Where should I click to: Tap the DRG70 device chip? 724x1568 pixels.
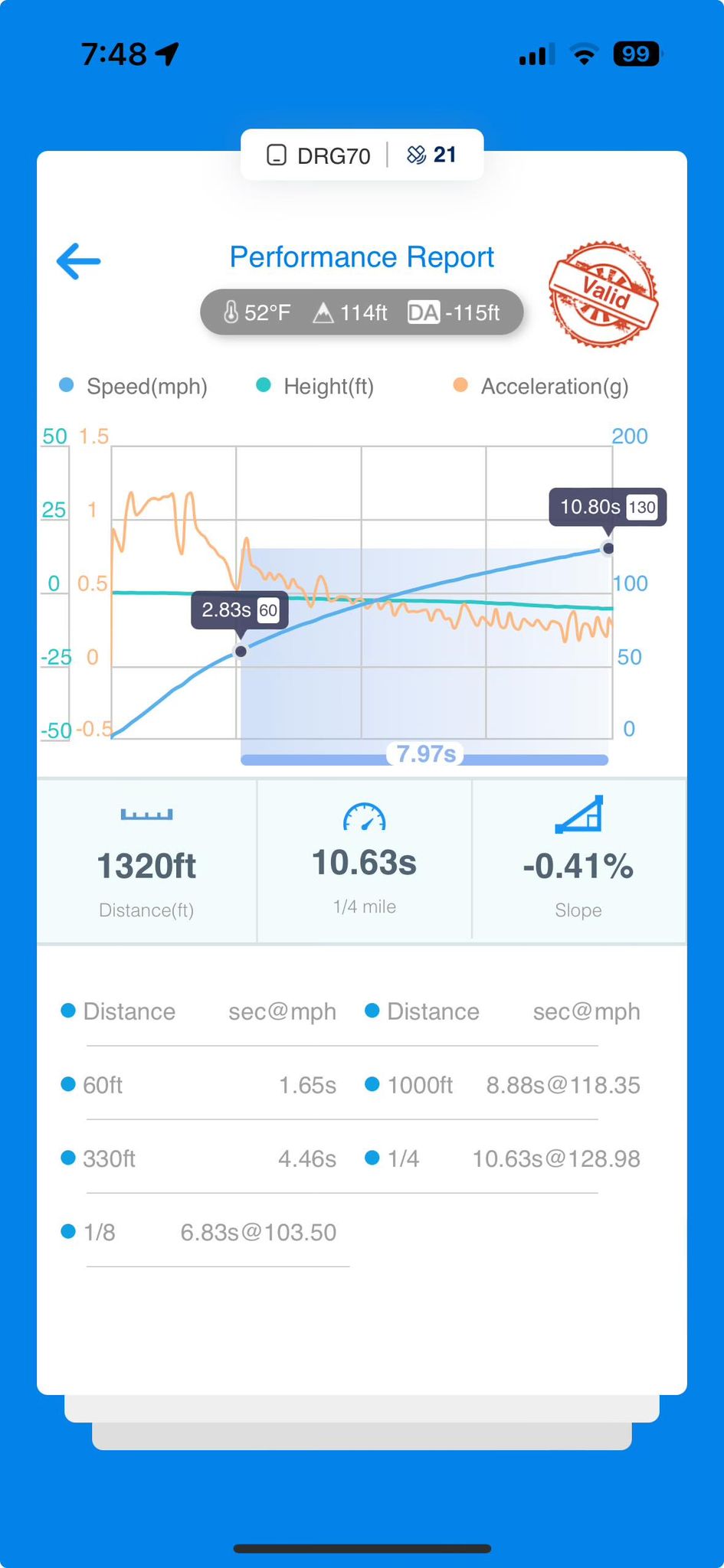(319, 155)
